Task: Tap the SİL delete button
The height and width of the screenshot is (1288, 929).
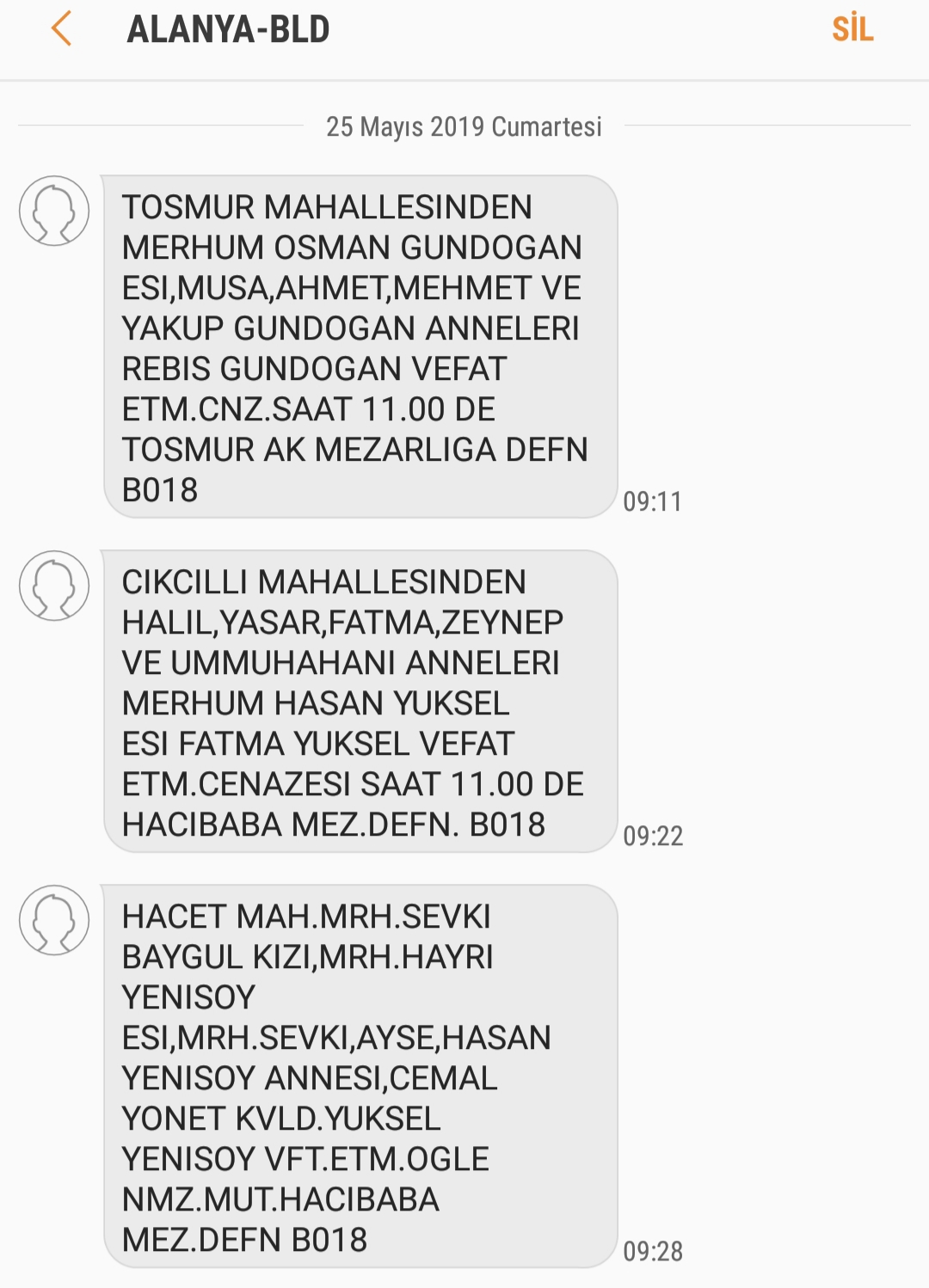Action: coord(852,30)
